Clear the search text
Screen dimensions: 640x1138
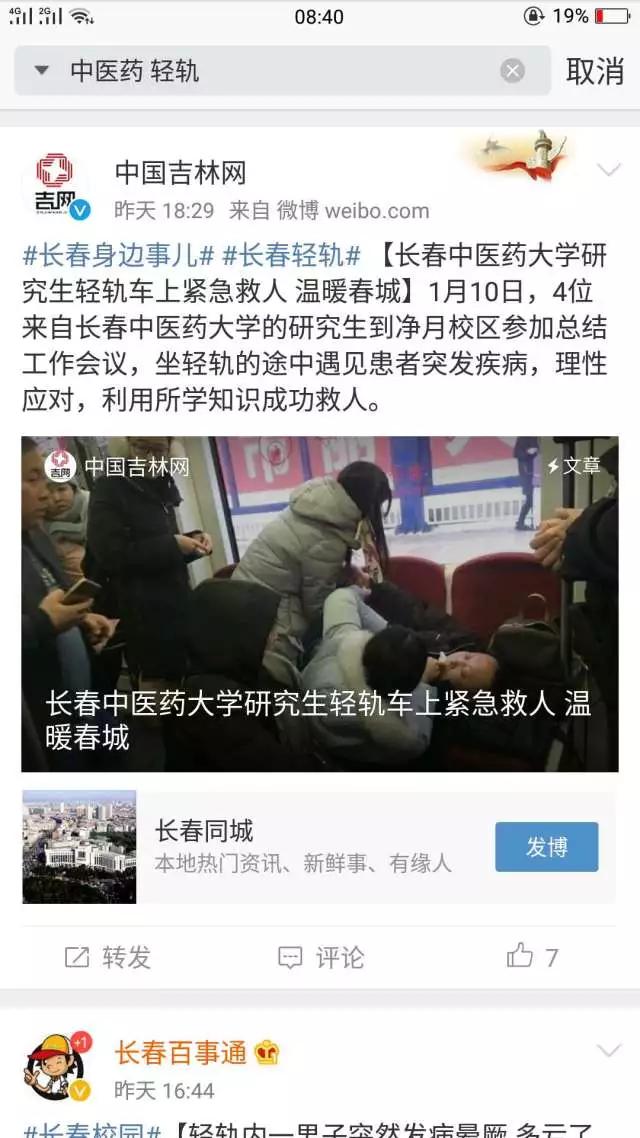512,71
